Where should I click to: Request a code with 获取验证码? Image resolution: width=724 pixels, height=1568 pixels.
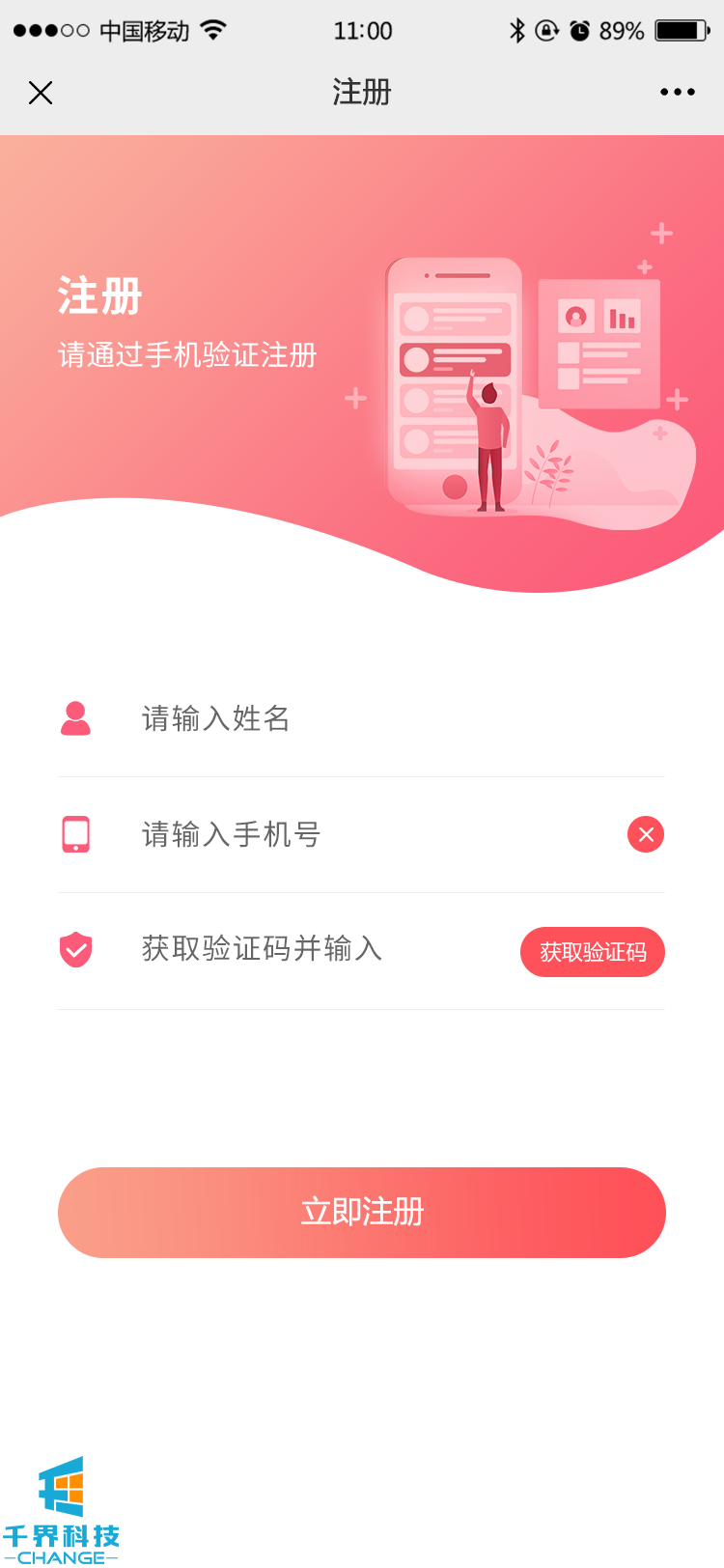pyautogui.click(x=593, y=952)
